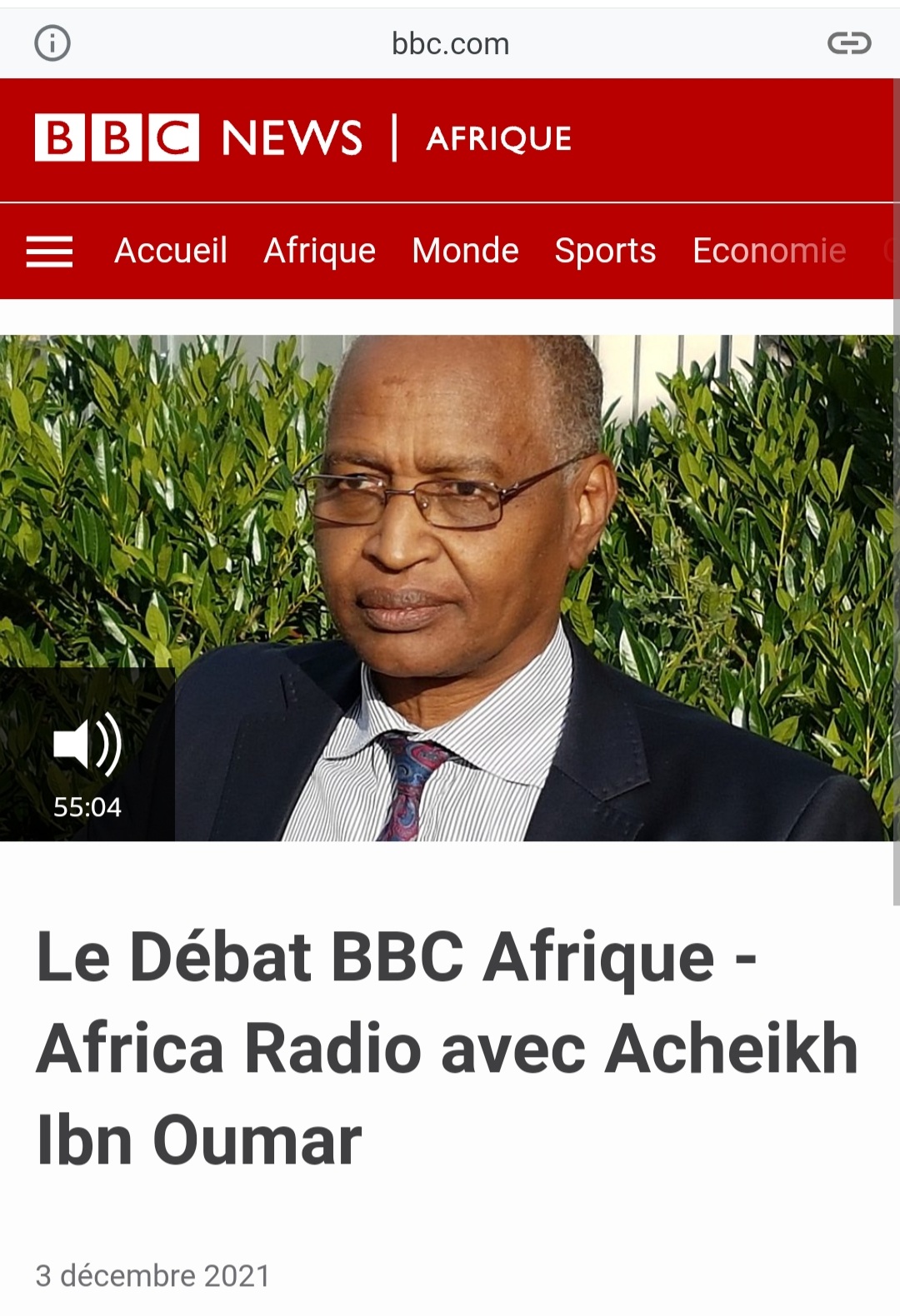Switch to the Afrique section
Image resolution: width=900 pixels, height=1316 pixels.
(x=319, y=251)
